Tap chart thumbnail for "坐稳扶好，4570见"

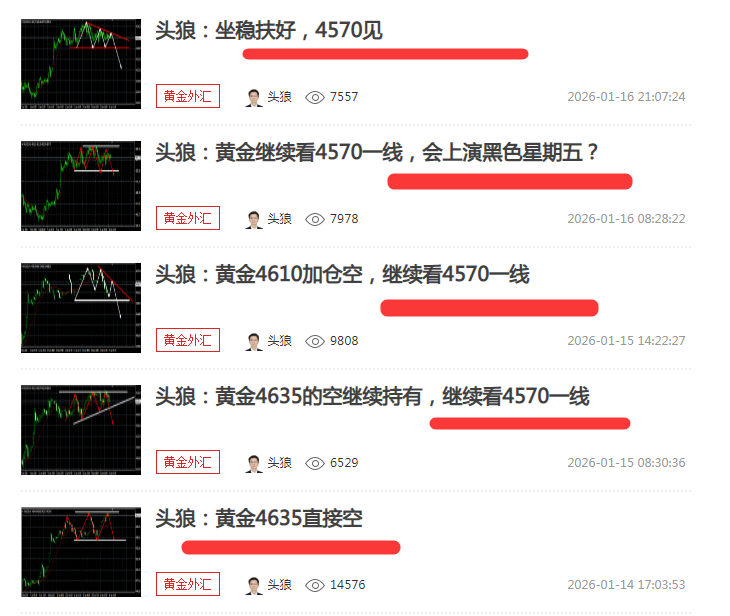pyautogui.click(x=80, y=64)
